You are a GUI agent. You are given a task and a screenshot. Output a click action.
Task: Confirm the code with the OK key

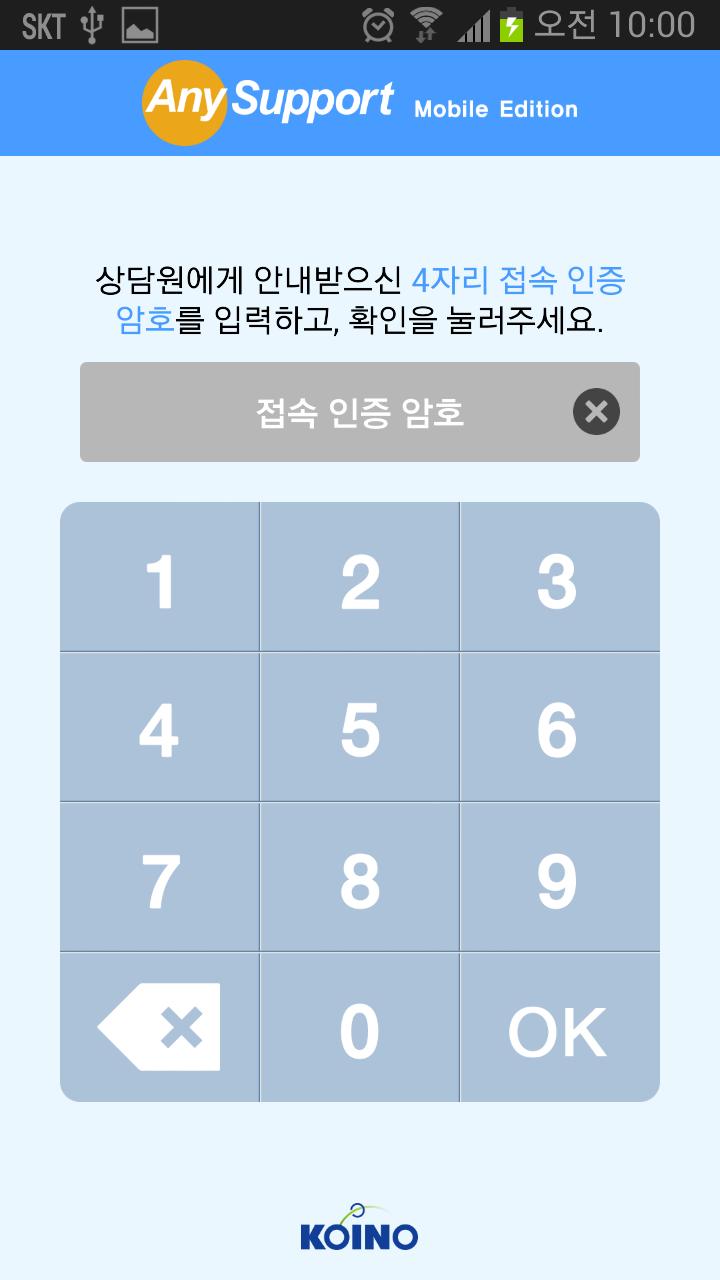click(x=559, y=1029)
